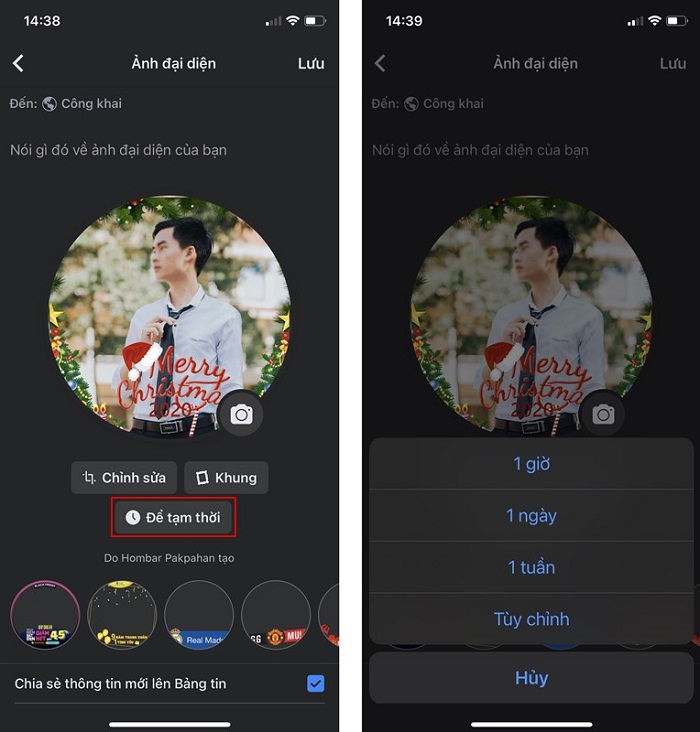Pick 1 tuần duration
The width and height of the screenshot is (700, 732).
[x=531, y=567]
